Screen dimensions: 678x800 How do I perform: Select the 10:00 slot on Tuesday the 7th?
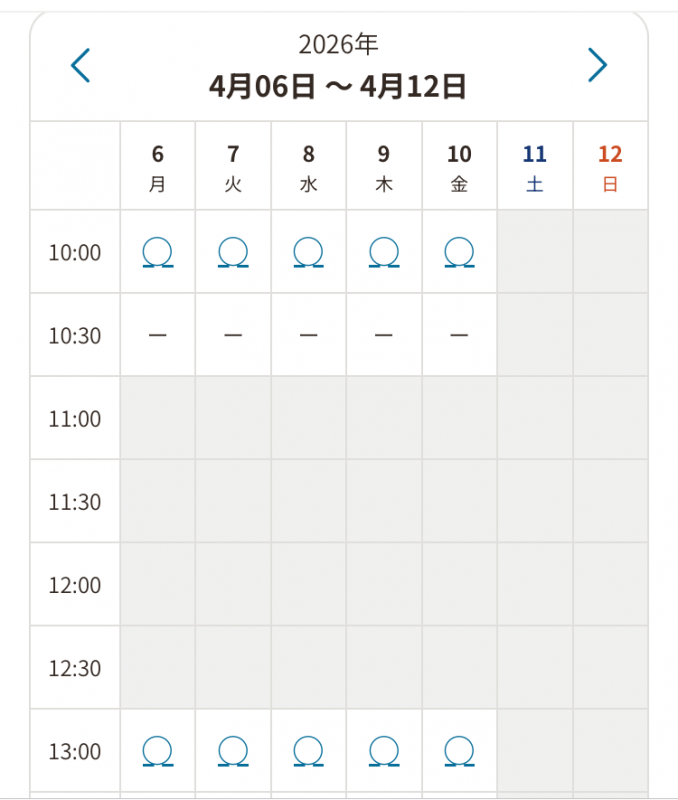(x=233, y=252)
